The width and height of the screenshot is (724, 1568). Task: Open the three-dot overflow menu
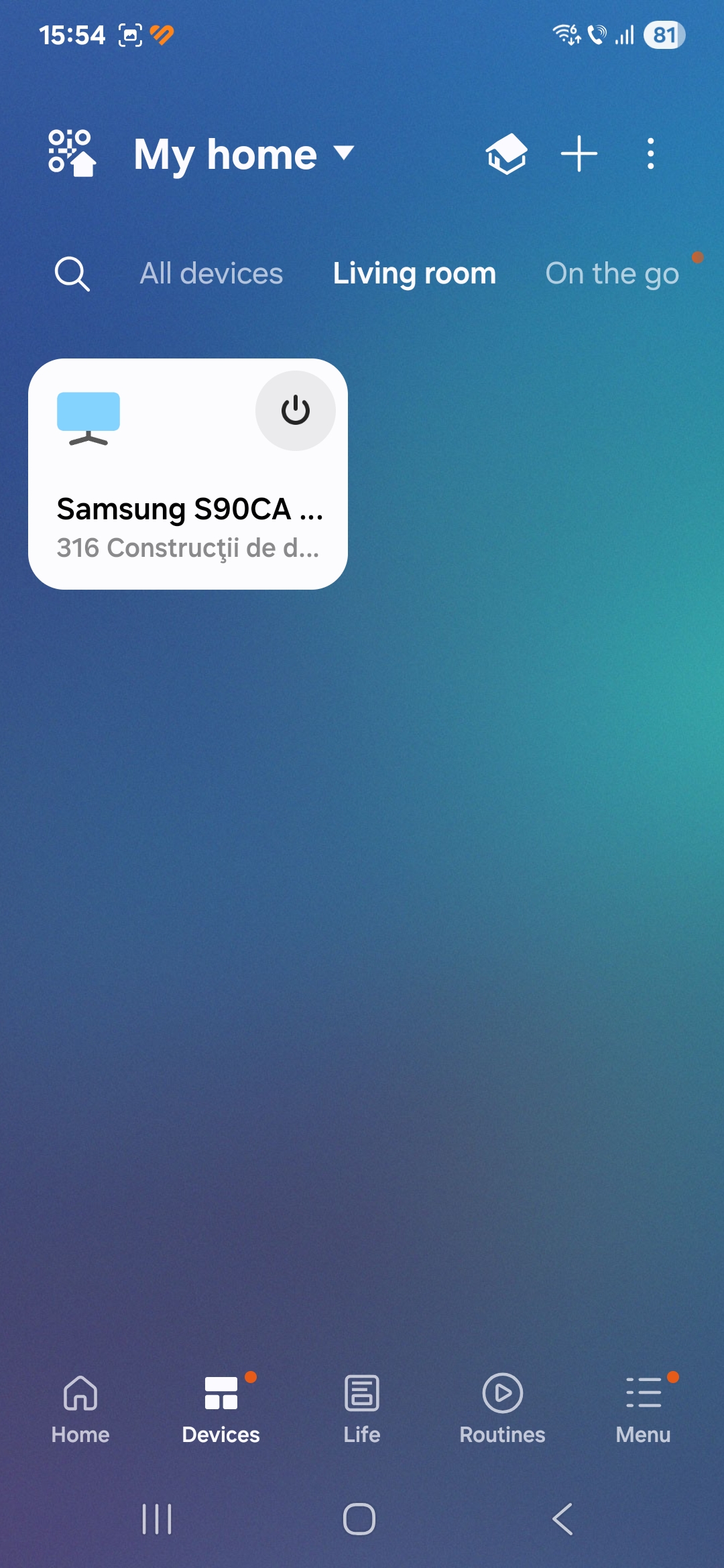tap(650, 154)
